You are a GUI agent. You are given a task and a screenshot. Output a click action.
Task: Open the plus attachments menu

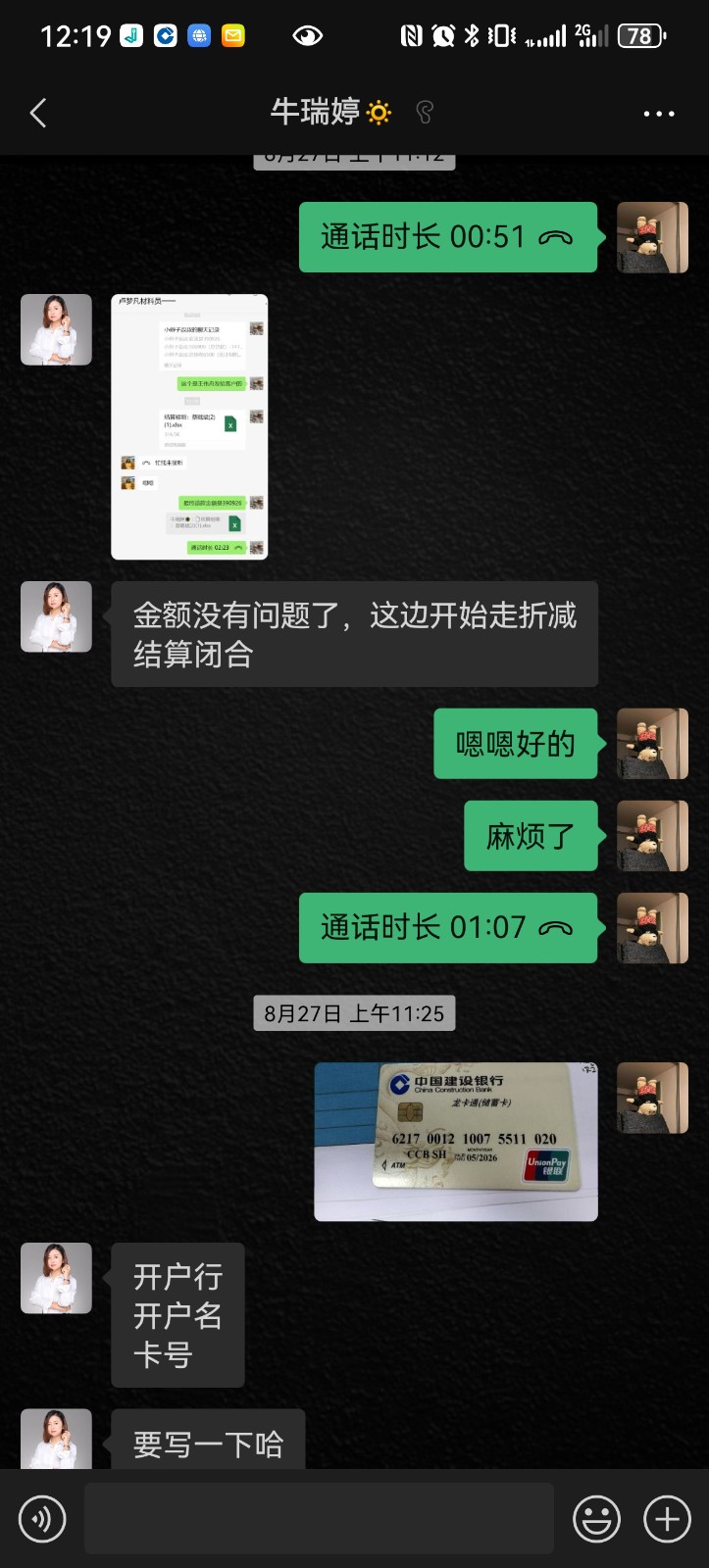[x=667, y=1519]
